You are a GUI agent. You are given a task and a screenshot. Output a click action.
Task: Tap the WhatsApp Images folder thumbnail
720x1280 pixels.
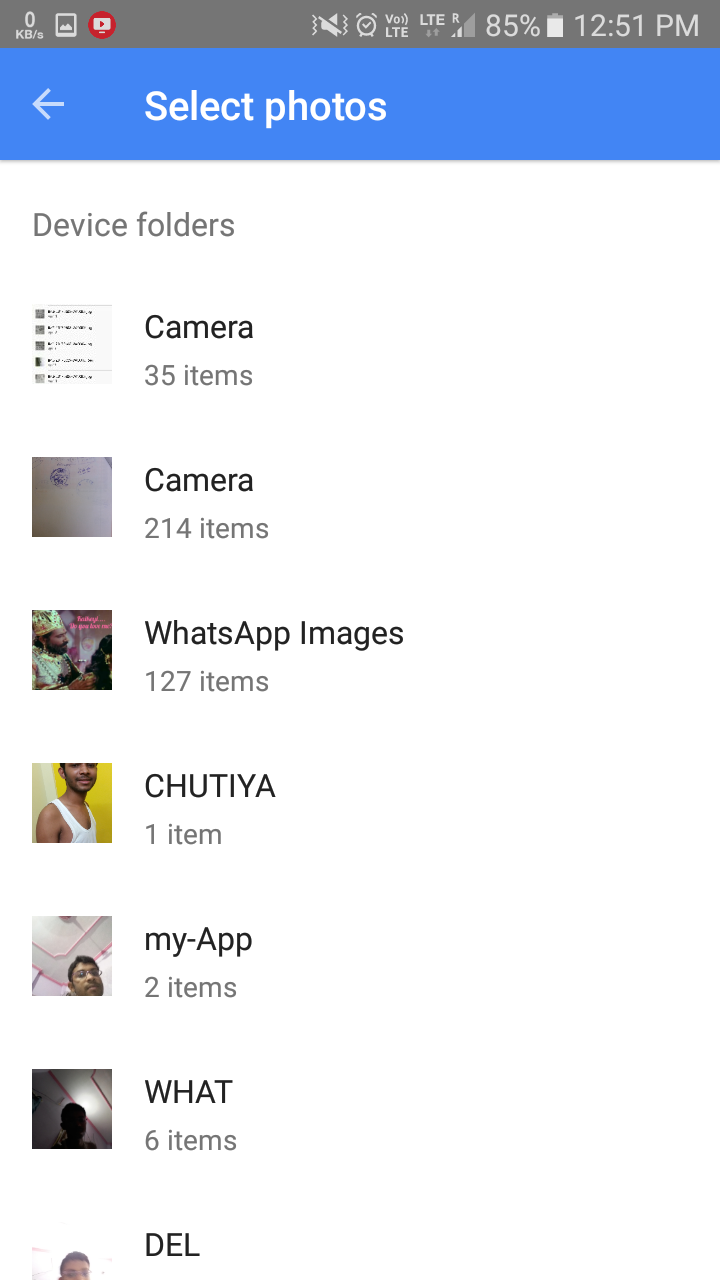point(71,650)
